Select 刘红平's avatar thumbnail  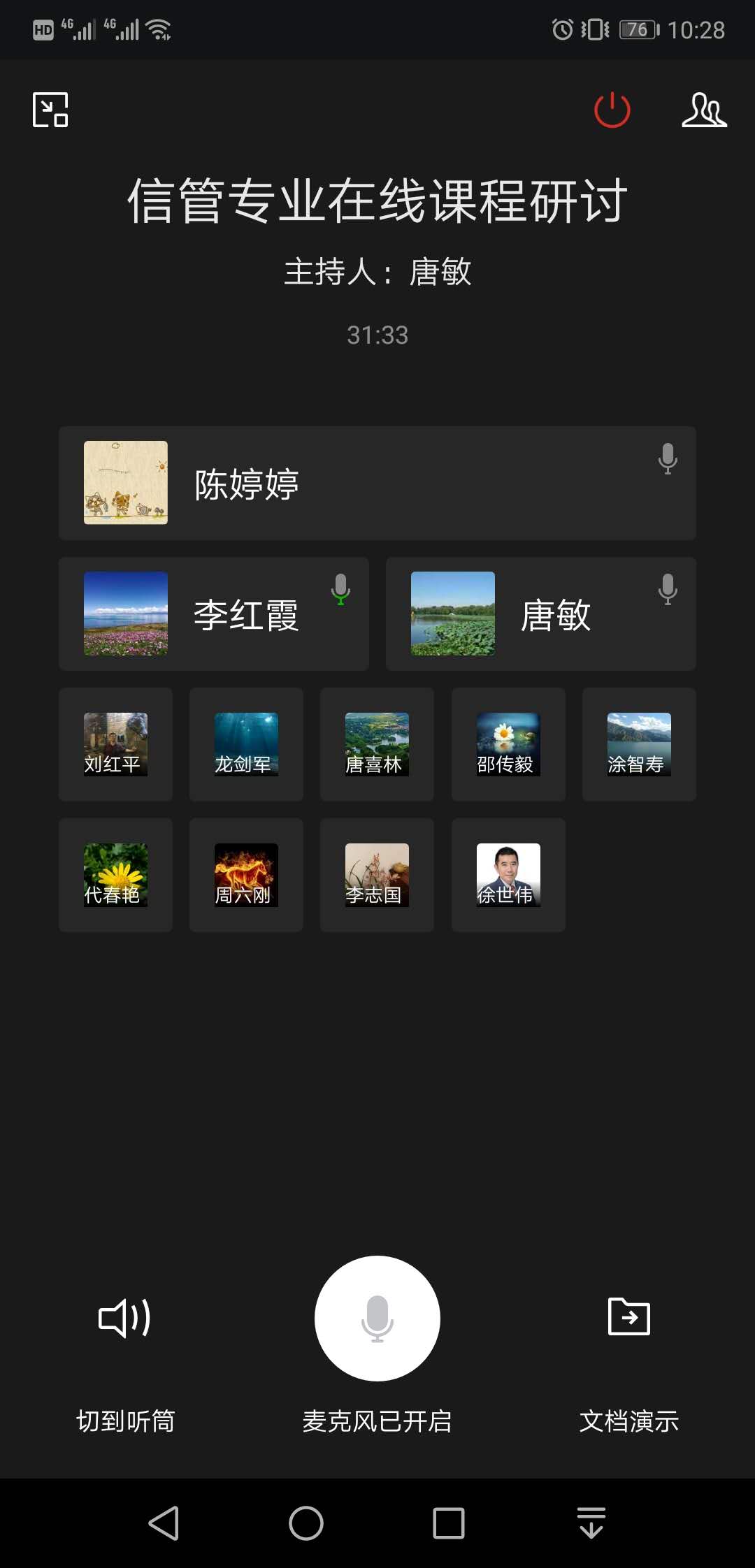(115, 743)
